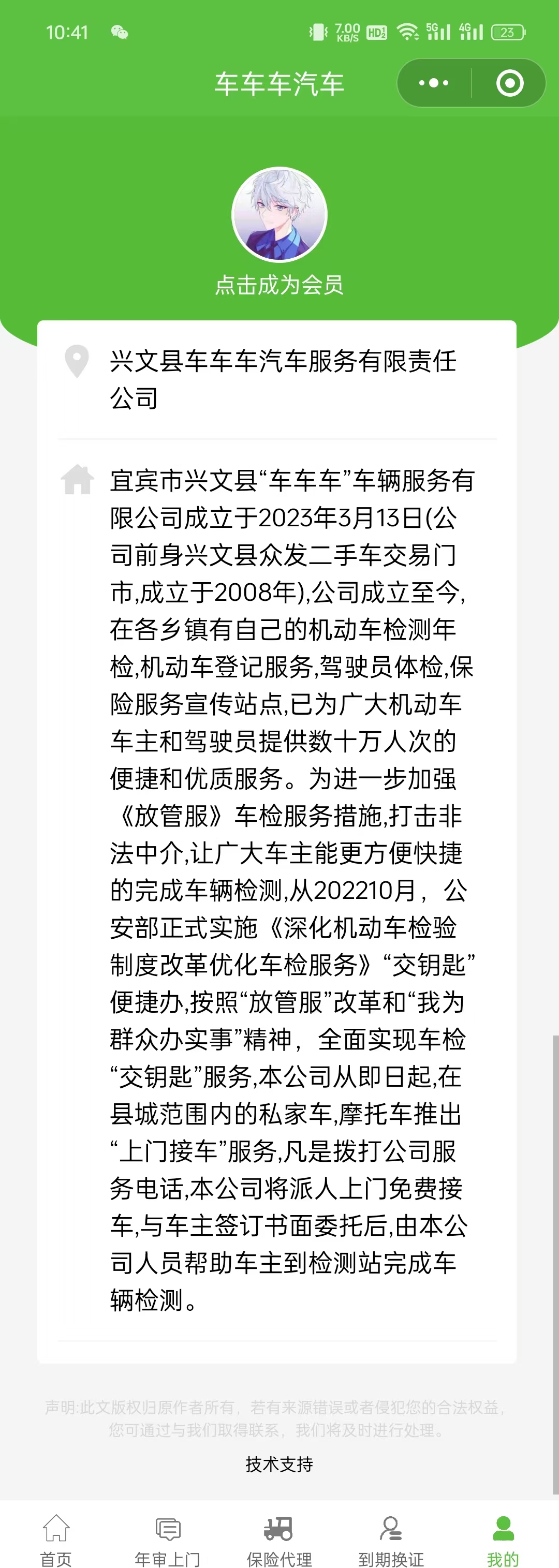The image size is (559, 1568).
Task: Tap the 我的 tab
Action: click(x=503, y=1540)
